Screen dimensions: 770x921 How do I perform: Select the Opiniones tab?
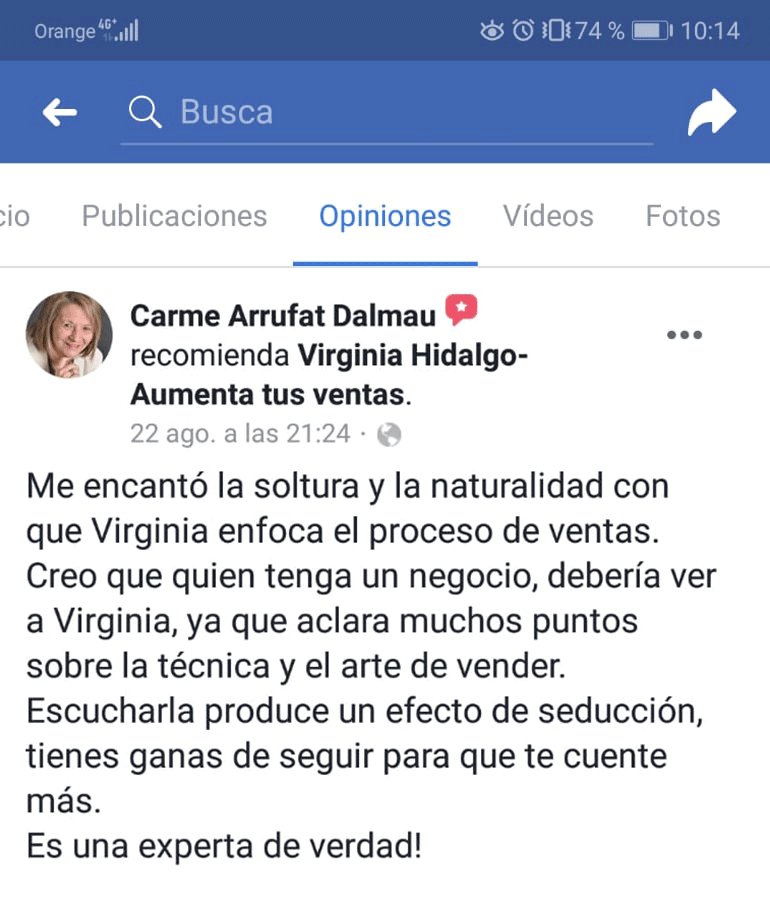[x=385, y=216]
